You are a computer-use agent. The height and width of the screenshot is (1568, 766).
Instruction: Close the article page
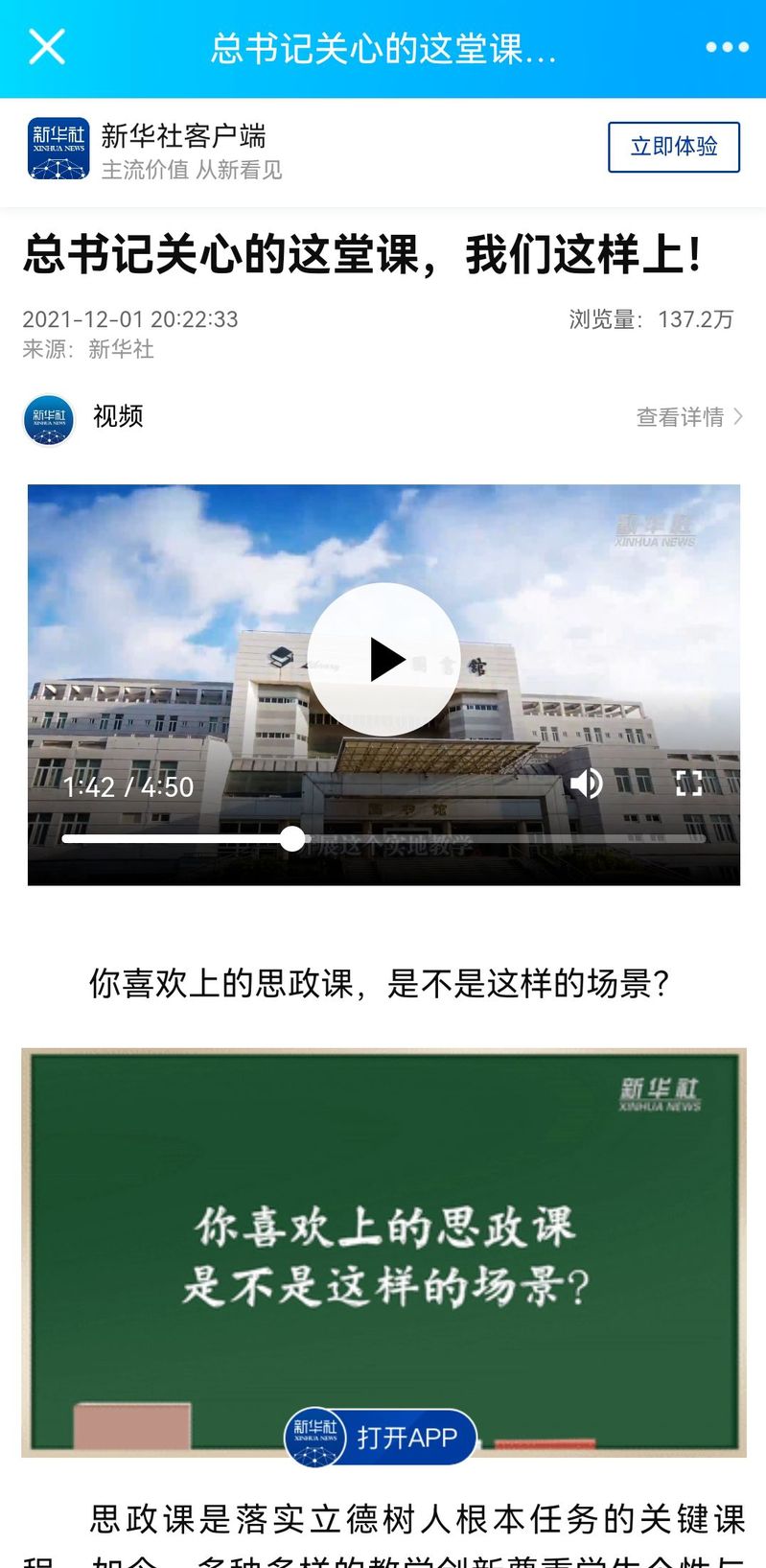[x=46, y=46]
